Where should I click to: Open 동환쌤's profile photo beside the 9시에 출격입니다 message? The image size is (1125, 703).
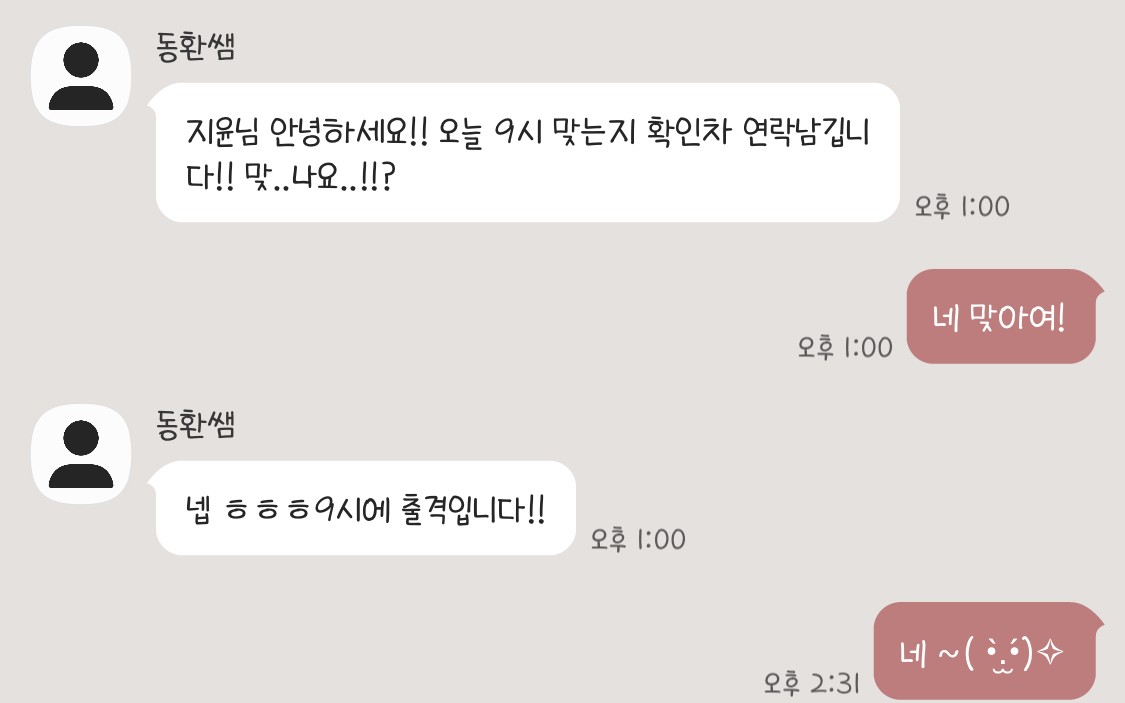[x=81, y=454]
